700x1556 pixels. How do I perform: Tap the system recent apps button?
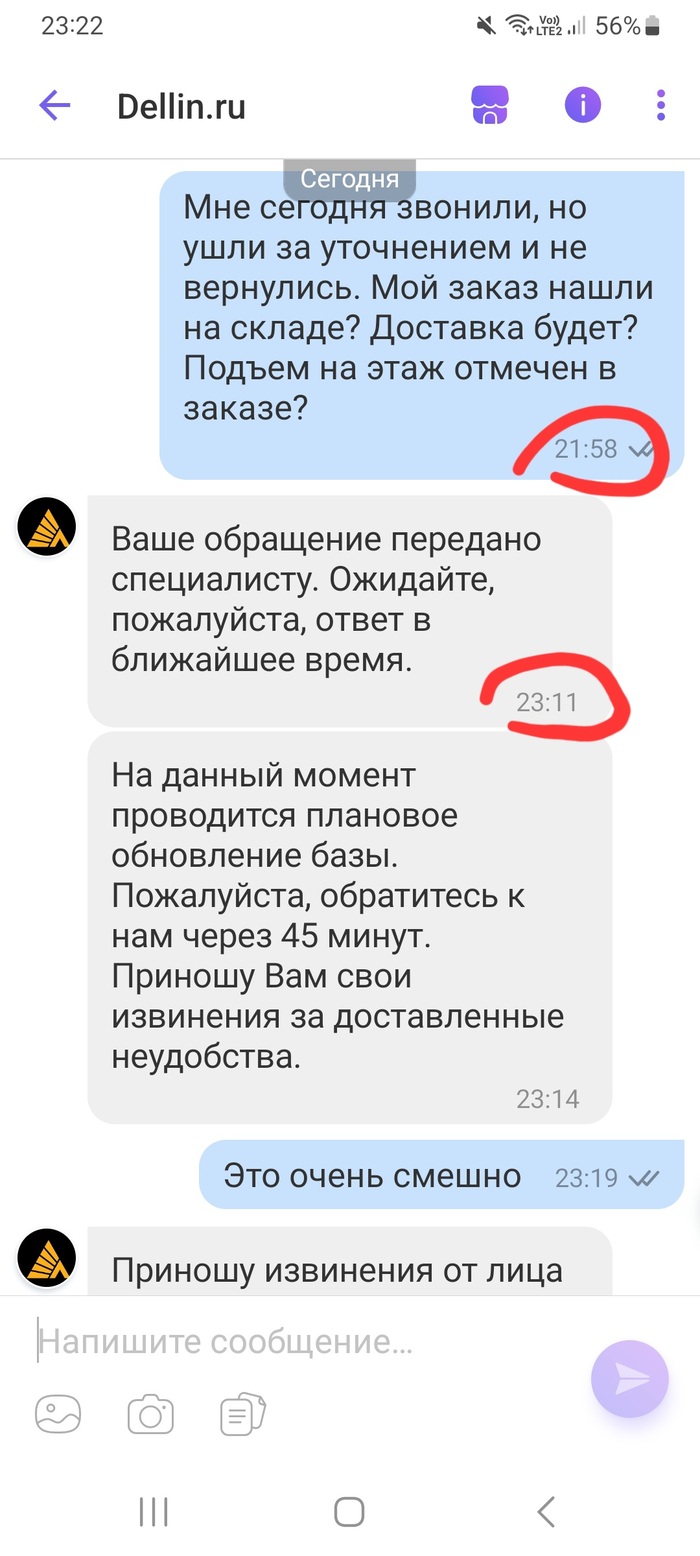tap(153, 1511)
